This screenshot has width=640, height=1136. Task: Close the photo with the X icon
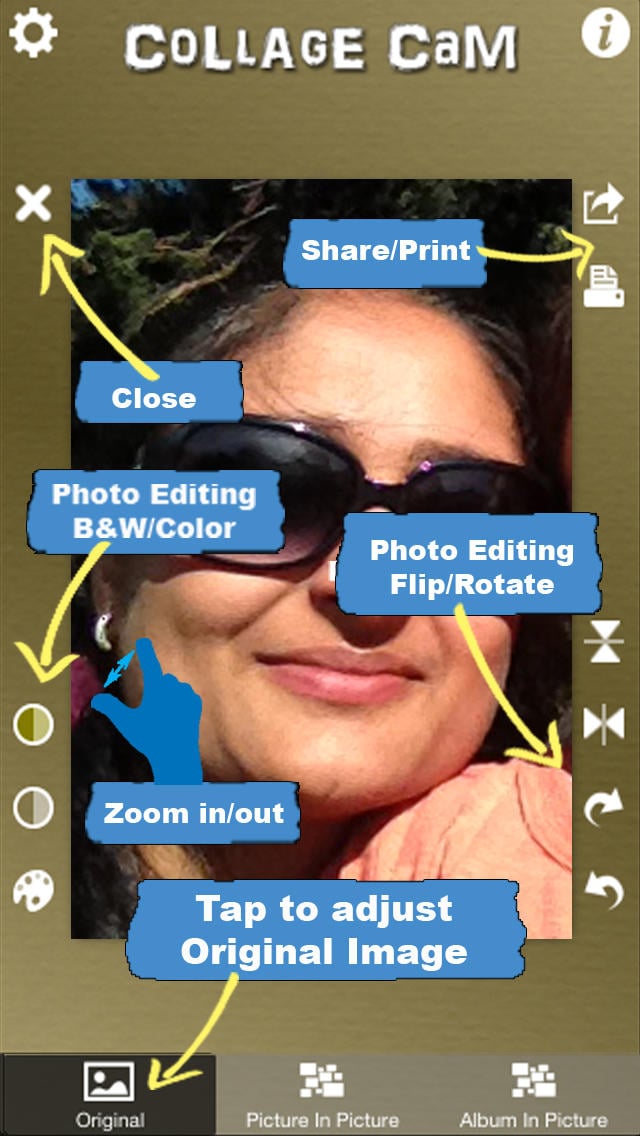(33, 204)
